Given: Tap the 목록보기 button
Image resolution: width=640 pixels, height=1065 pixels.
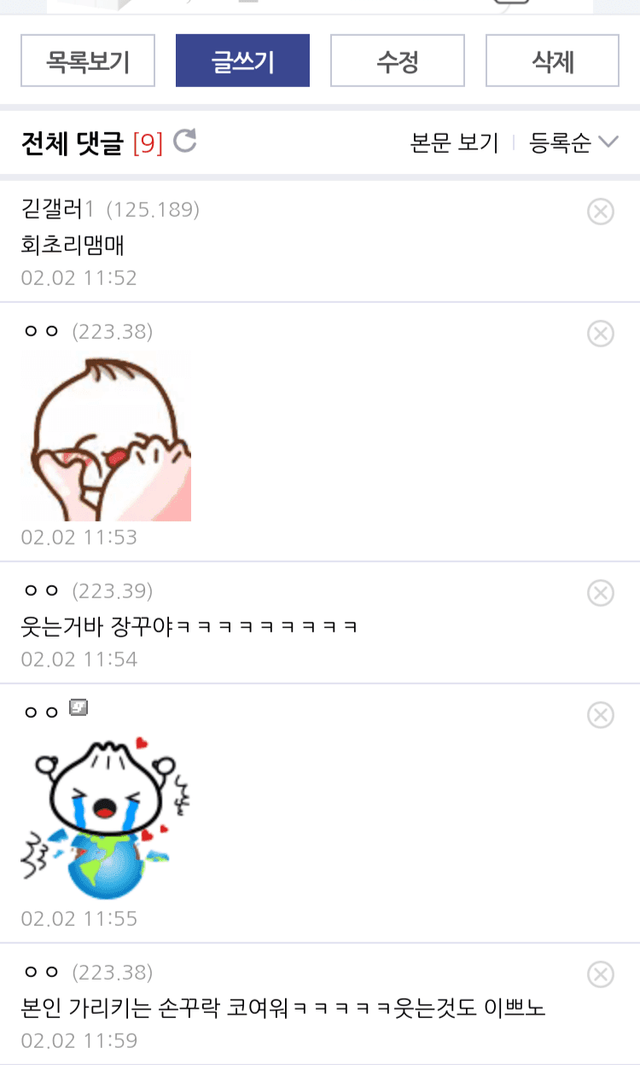Looking at the screenshot, I should pos(88,61).
